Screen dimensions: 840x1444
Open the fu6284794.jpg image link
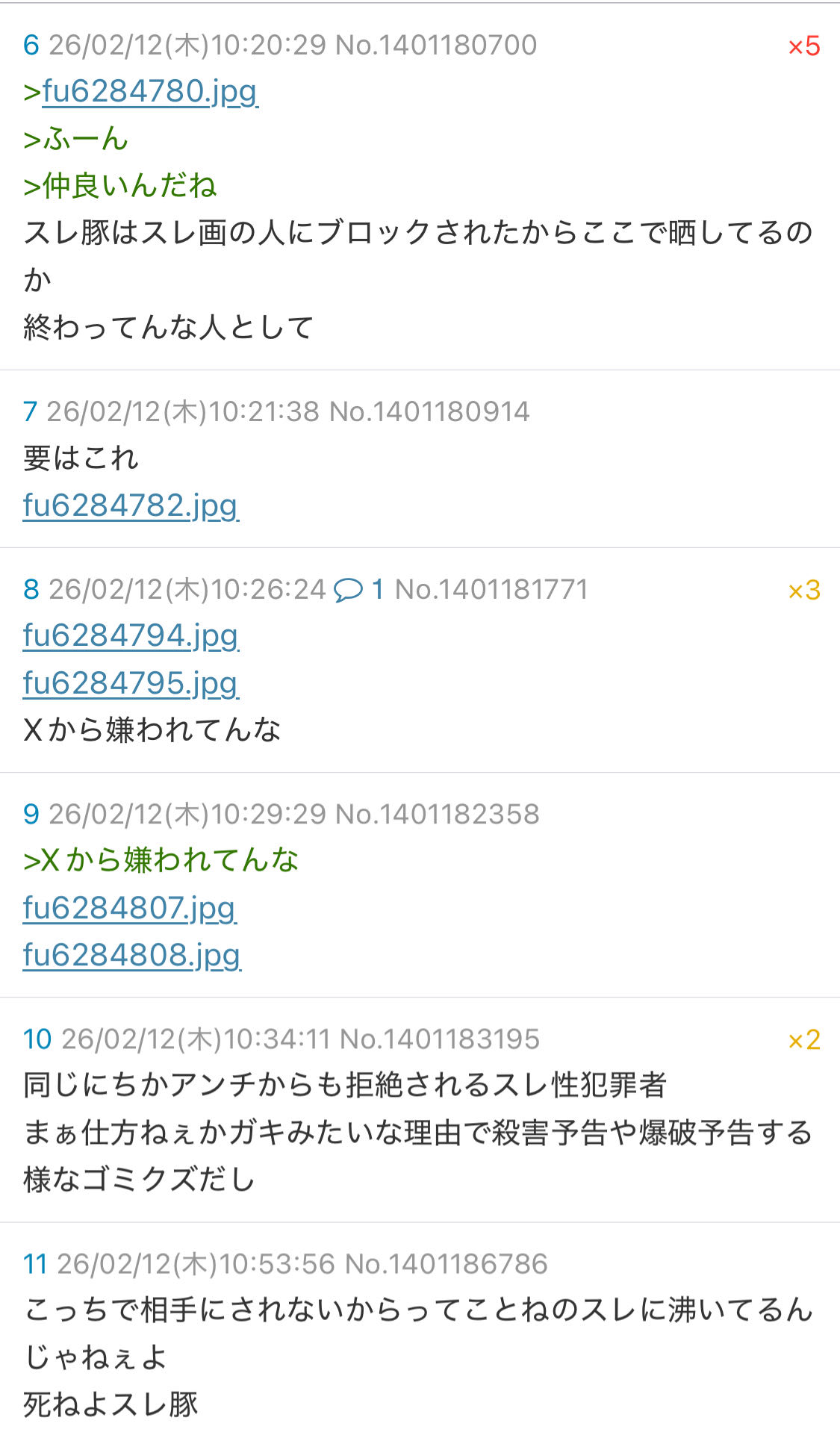tap(131, 635)
